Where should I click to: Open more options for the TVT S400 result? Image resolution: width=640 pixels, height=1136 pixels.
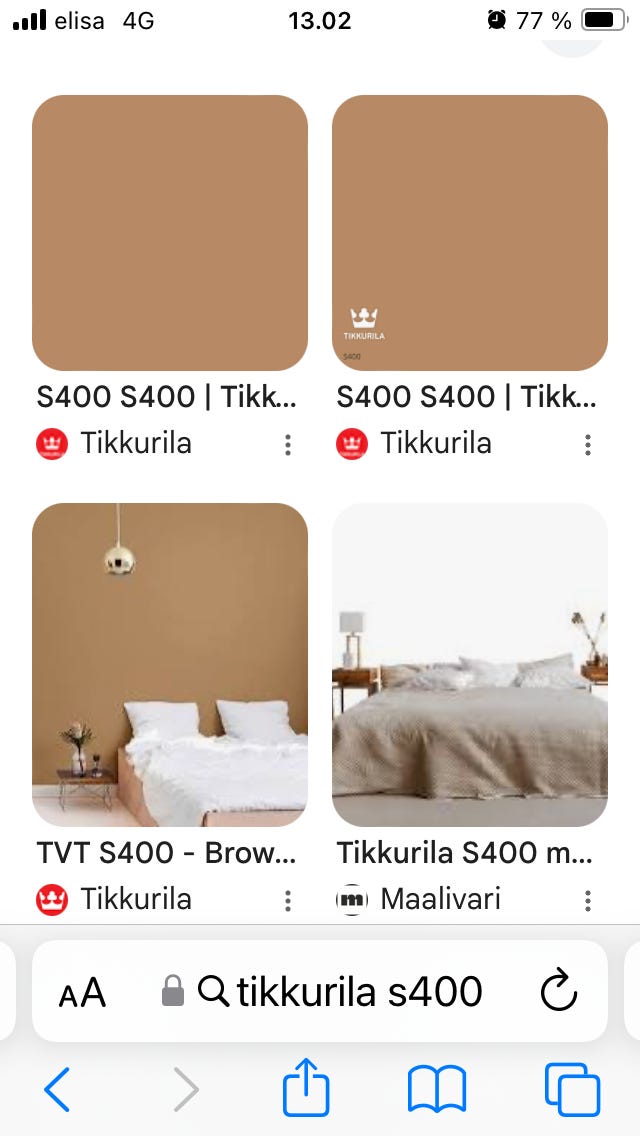pos(288,900)
